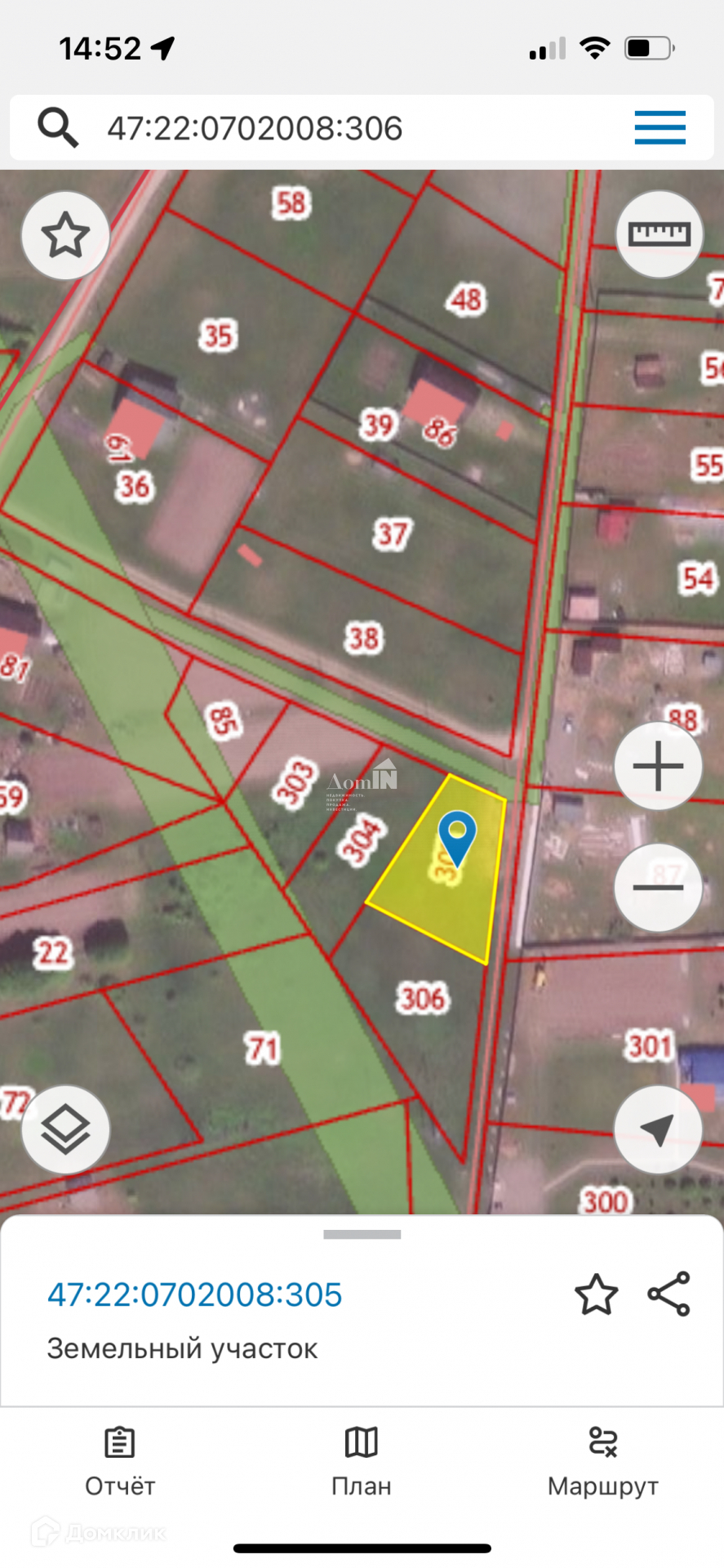Expand the bottom sheet handle
This screenshot has height=1568, width=724.
coord(362,1235)
